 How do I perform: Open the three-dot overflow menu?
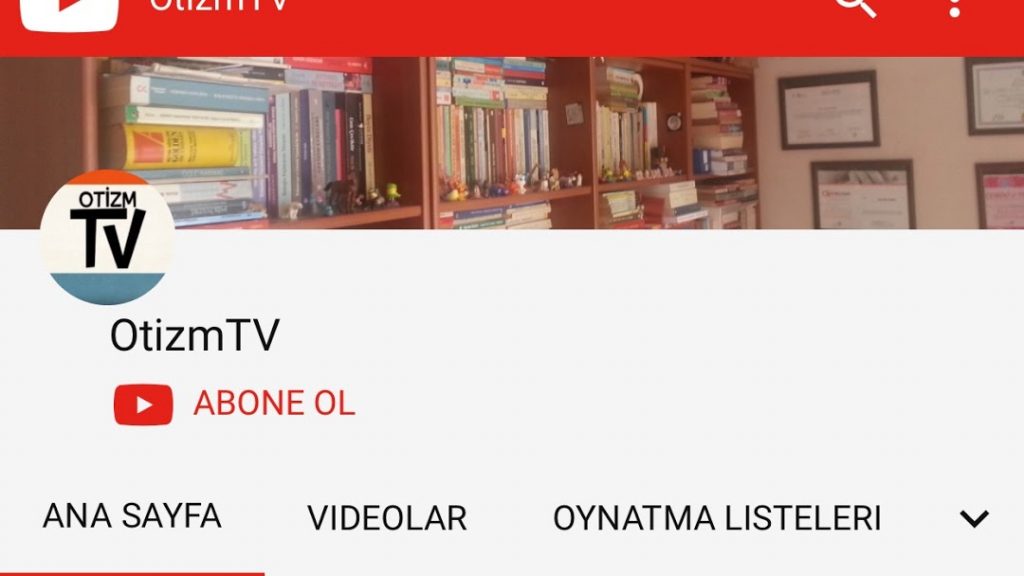click(955, 6)
